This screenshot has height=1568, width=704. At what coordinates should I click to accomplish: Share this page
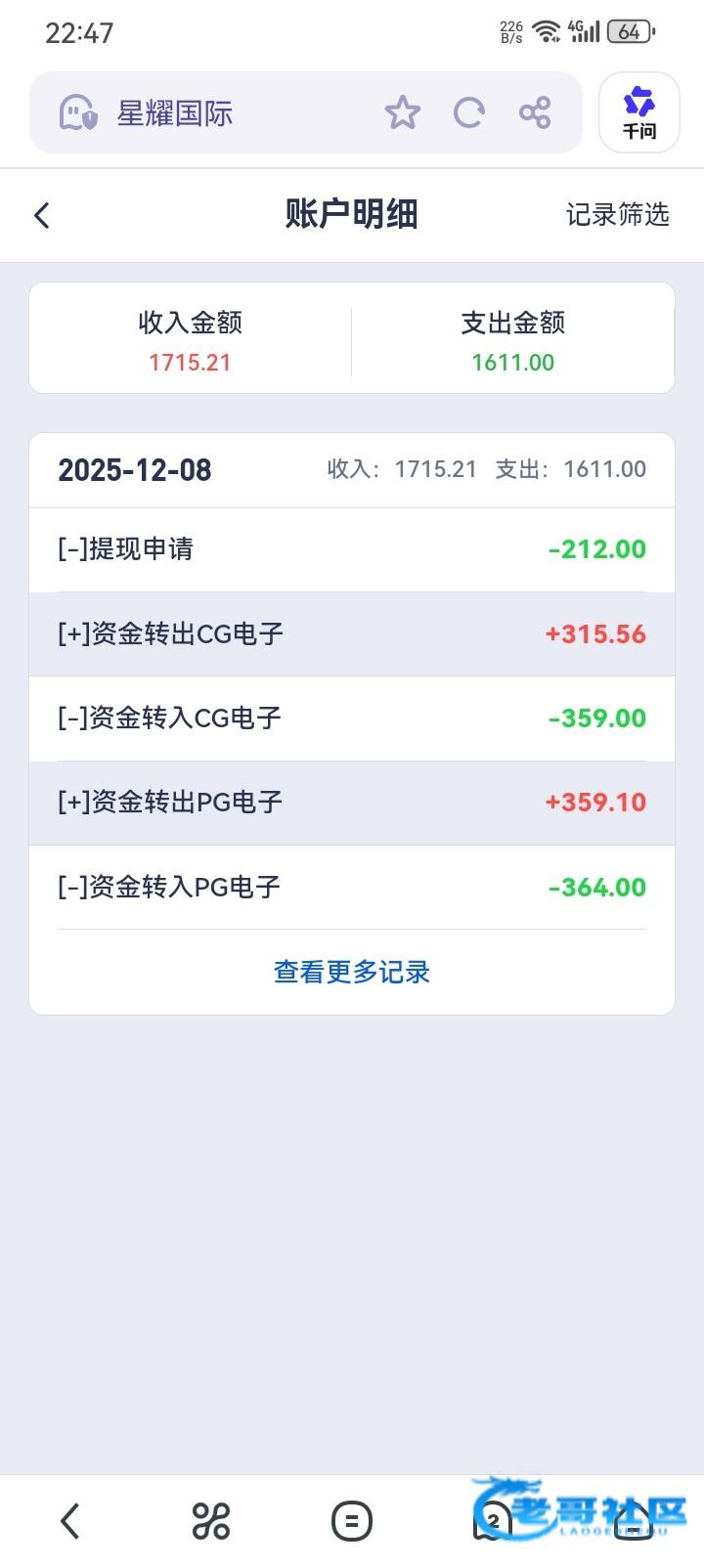pyautogui.click(x=535, y=113)
